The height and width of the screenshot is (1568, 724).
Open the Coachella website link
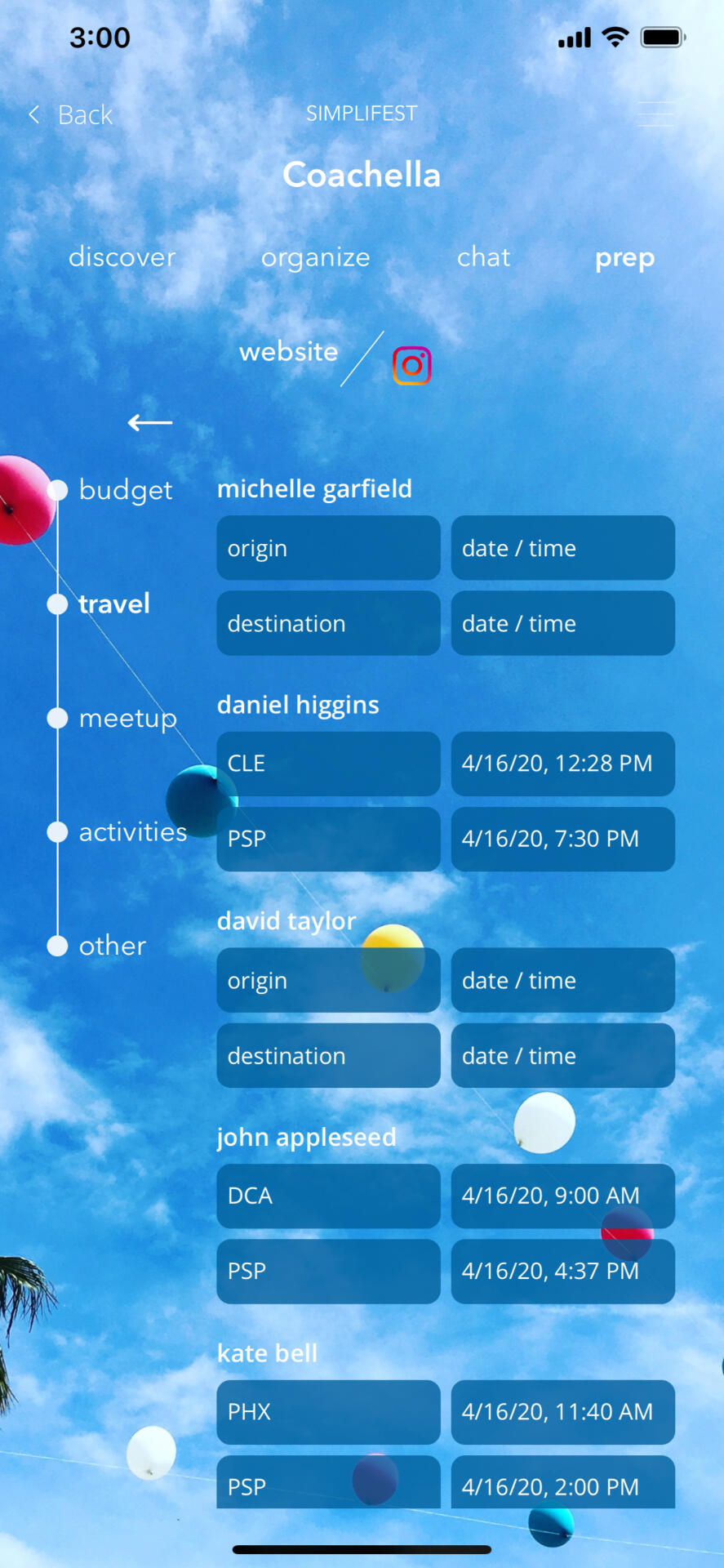[288, 352]
